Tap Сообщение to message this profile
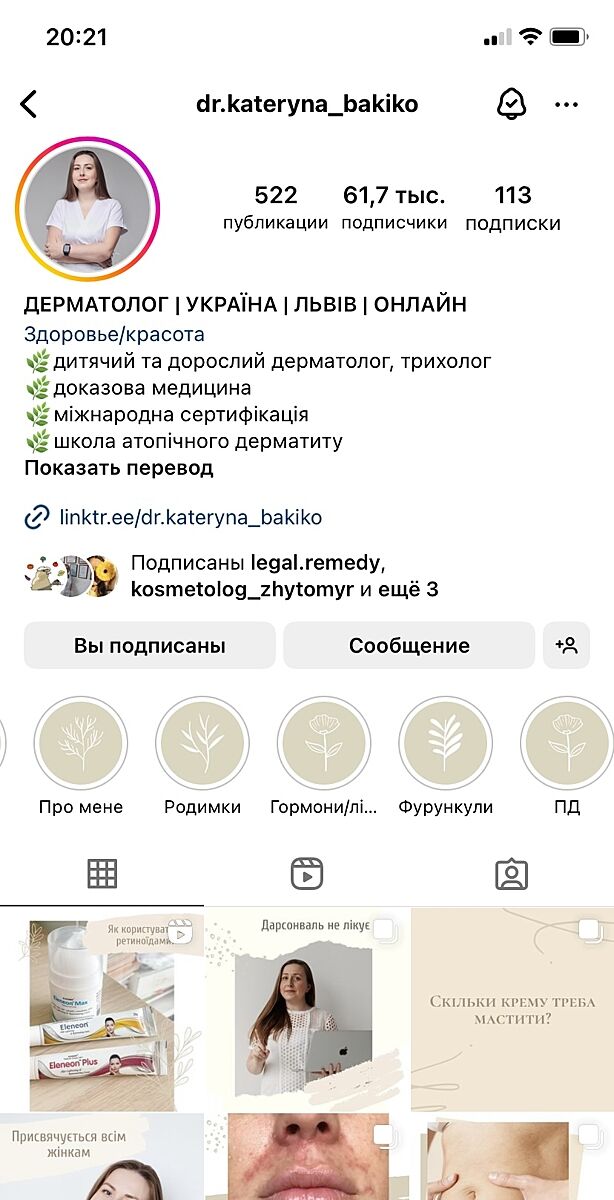The width and height of the screenshot is (614, 1200). click(409, 646)
